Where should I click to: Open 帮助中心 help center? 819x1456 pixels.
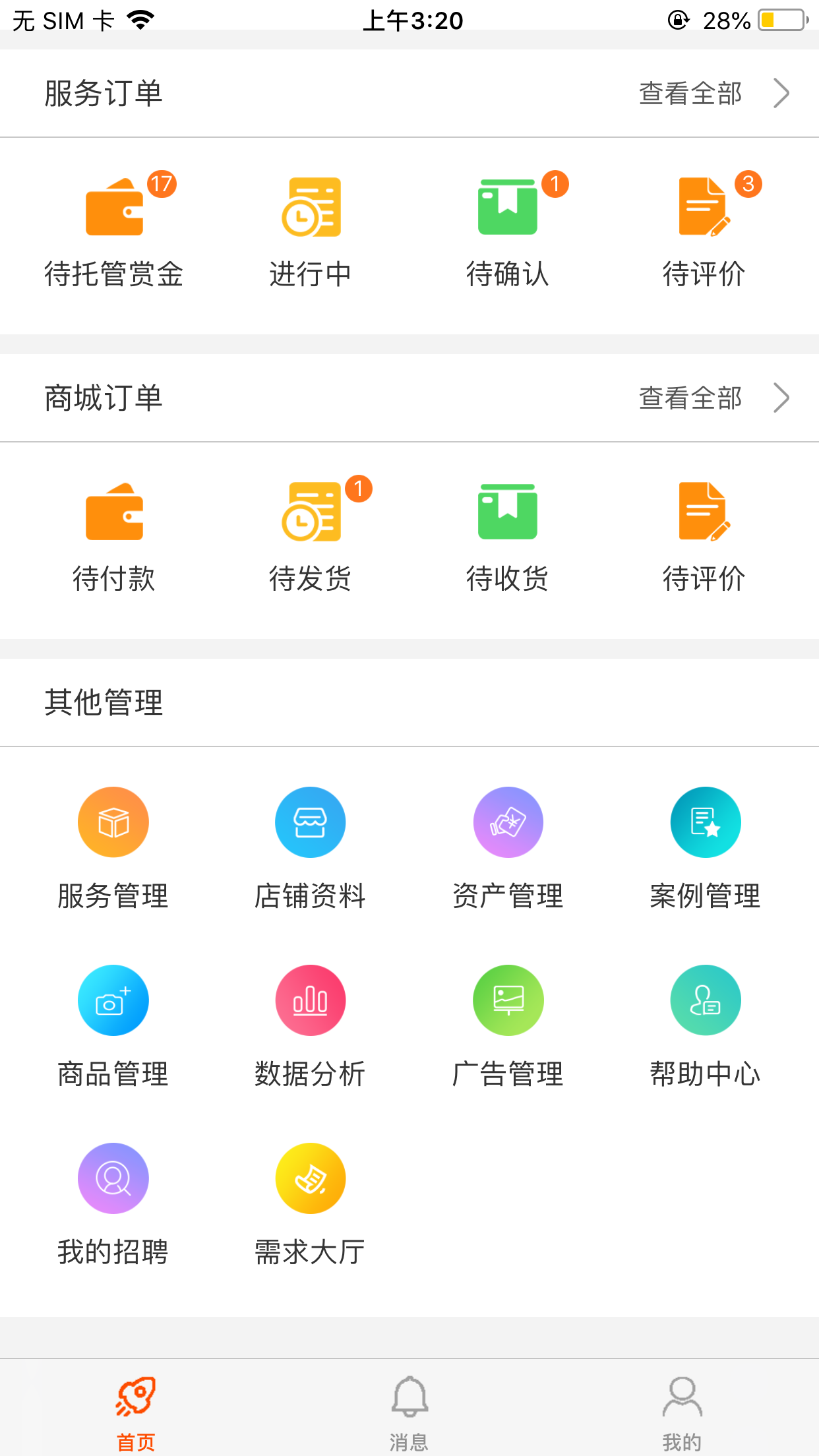point(705,1029)
